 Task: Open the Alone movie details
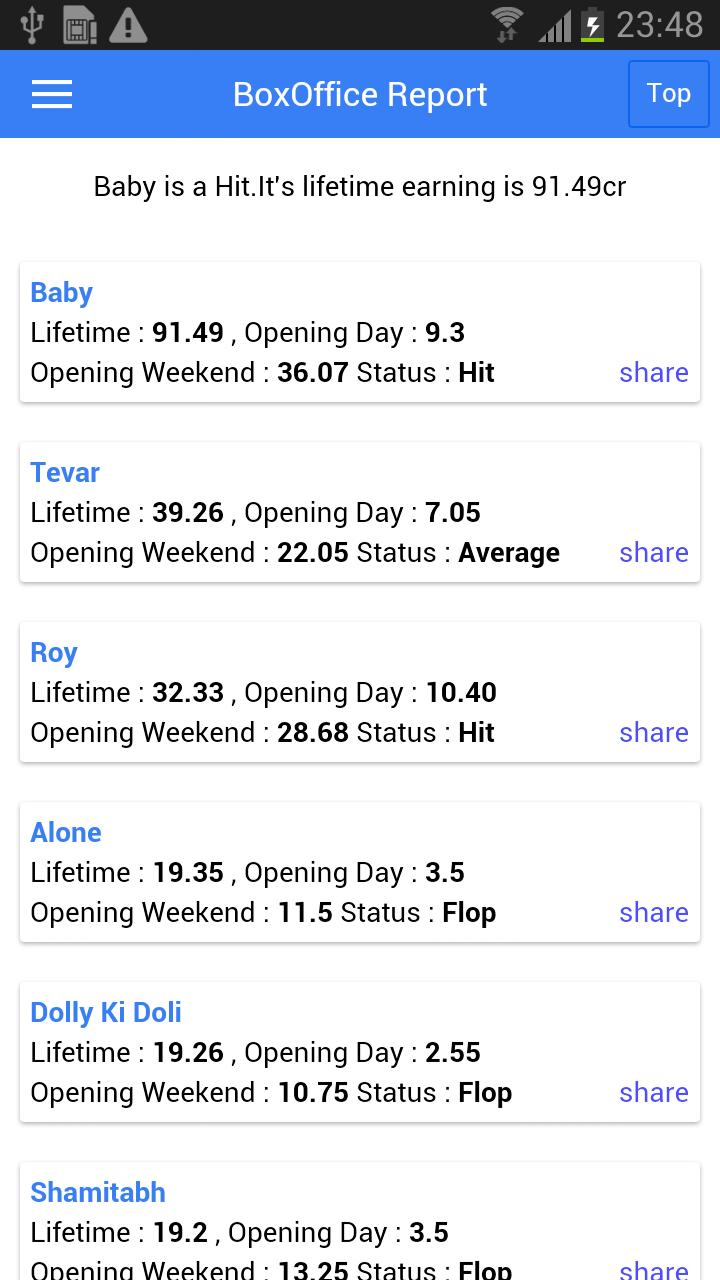[x=65, y=832]
